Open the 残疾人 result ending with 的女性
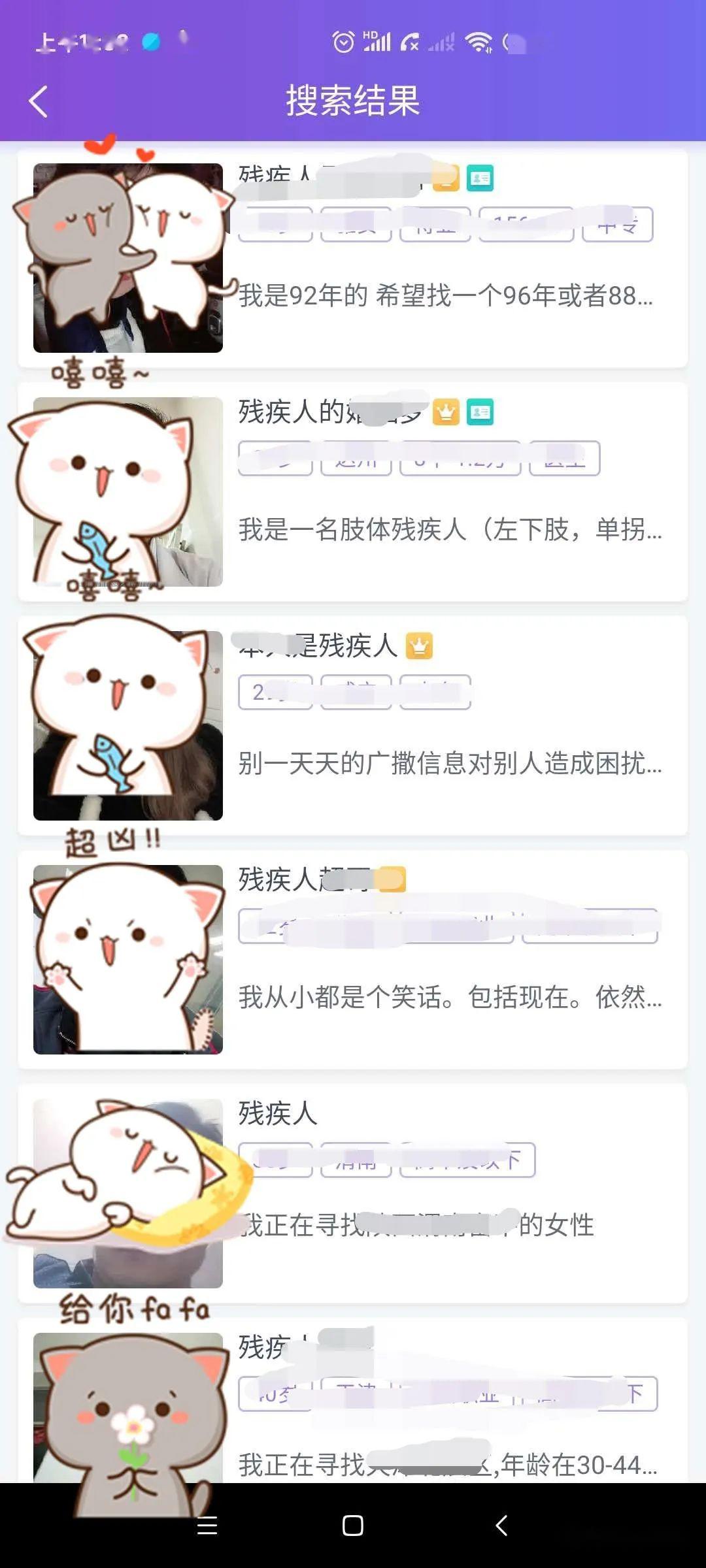The height and width of the screenshot is (1568, 706). [353, 1194]
